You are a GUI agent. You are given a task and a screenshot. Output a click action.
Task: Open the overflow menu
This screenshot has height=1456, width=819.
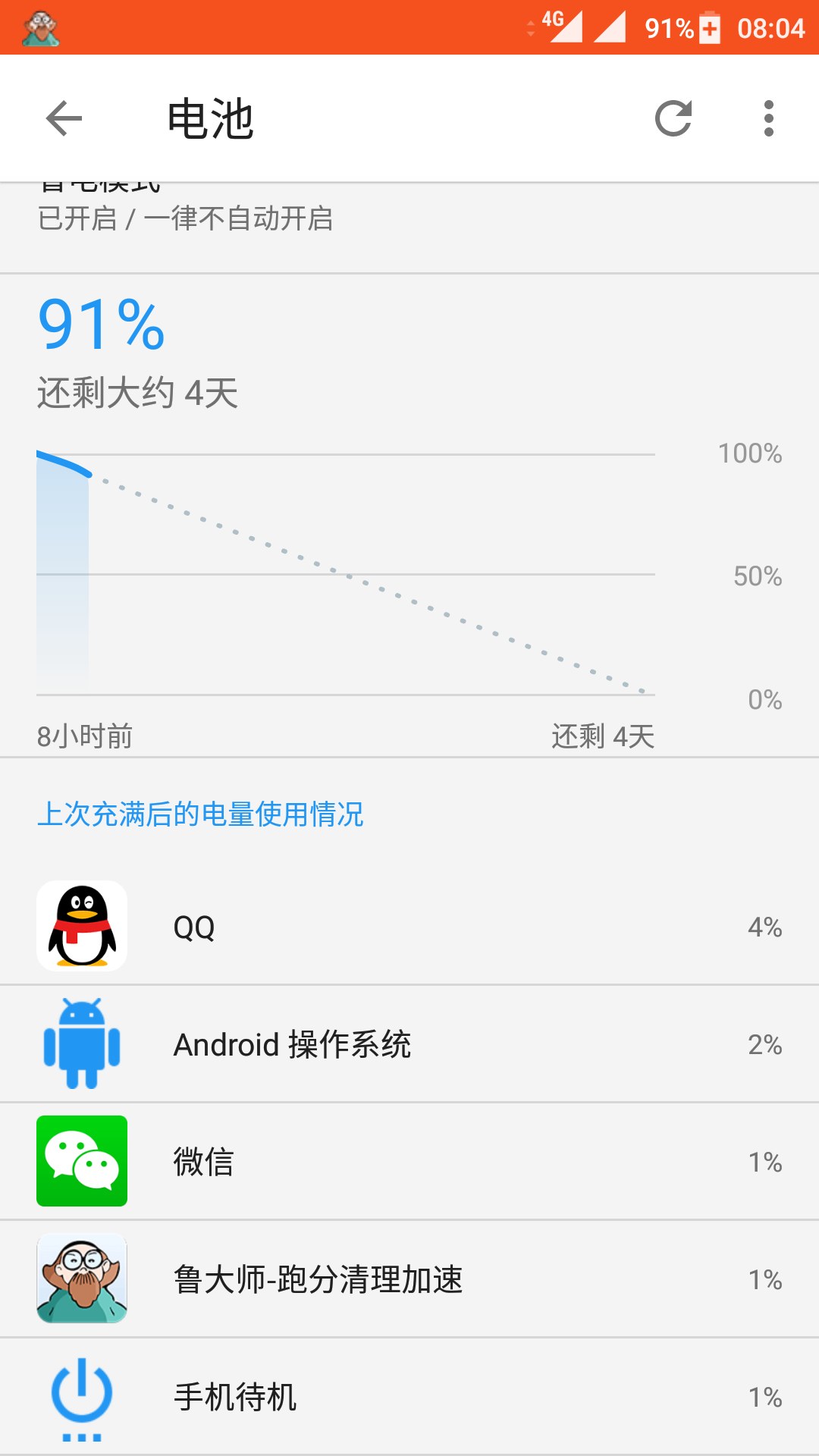click(768, 118)
